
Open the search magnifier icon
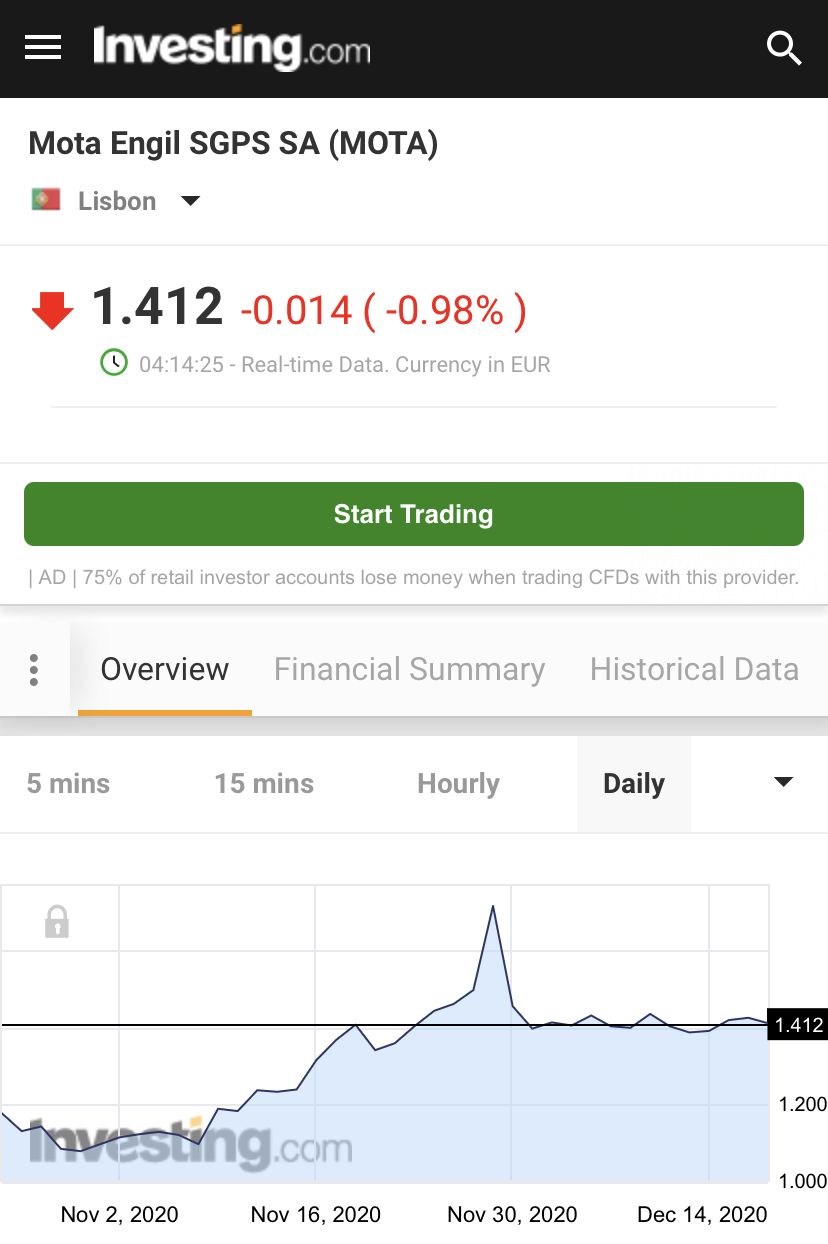pos(784,48)
